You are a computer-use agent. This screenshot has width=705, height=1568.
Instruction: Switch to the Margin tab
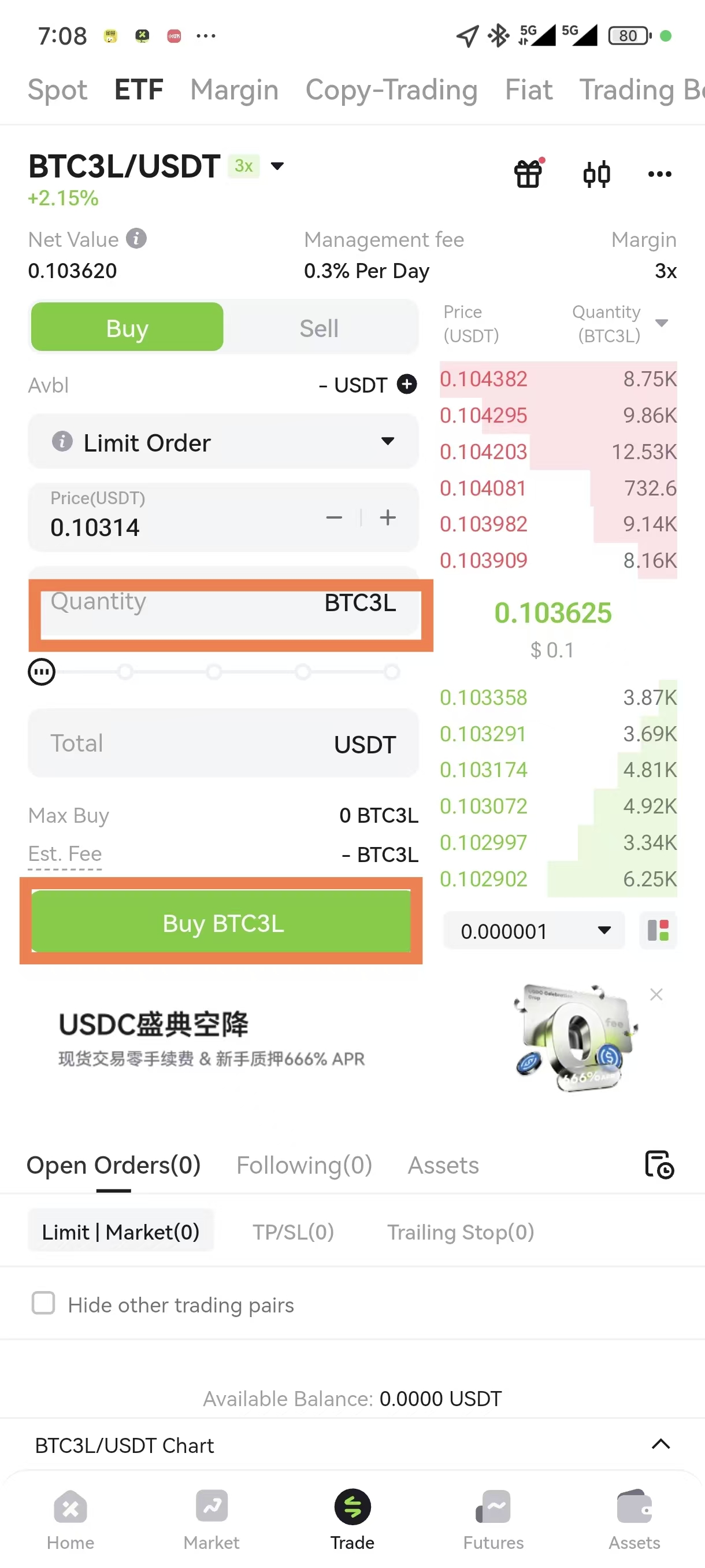[234, 90]
